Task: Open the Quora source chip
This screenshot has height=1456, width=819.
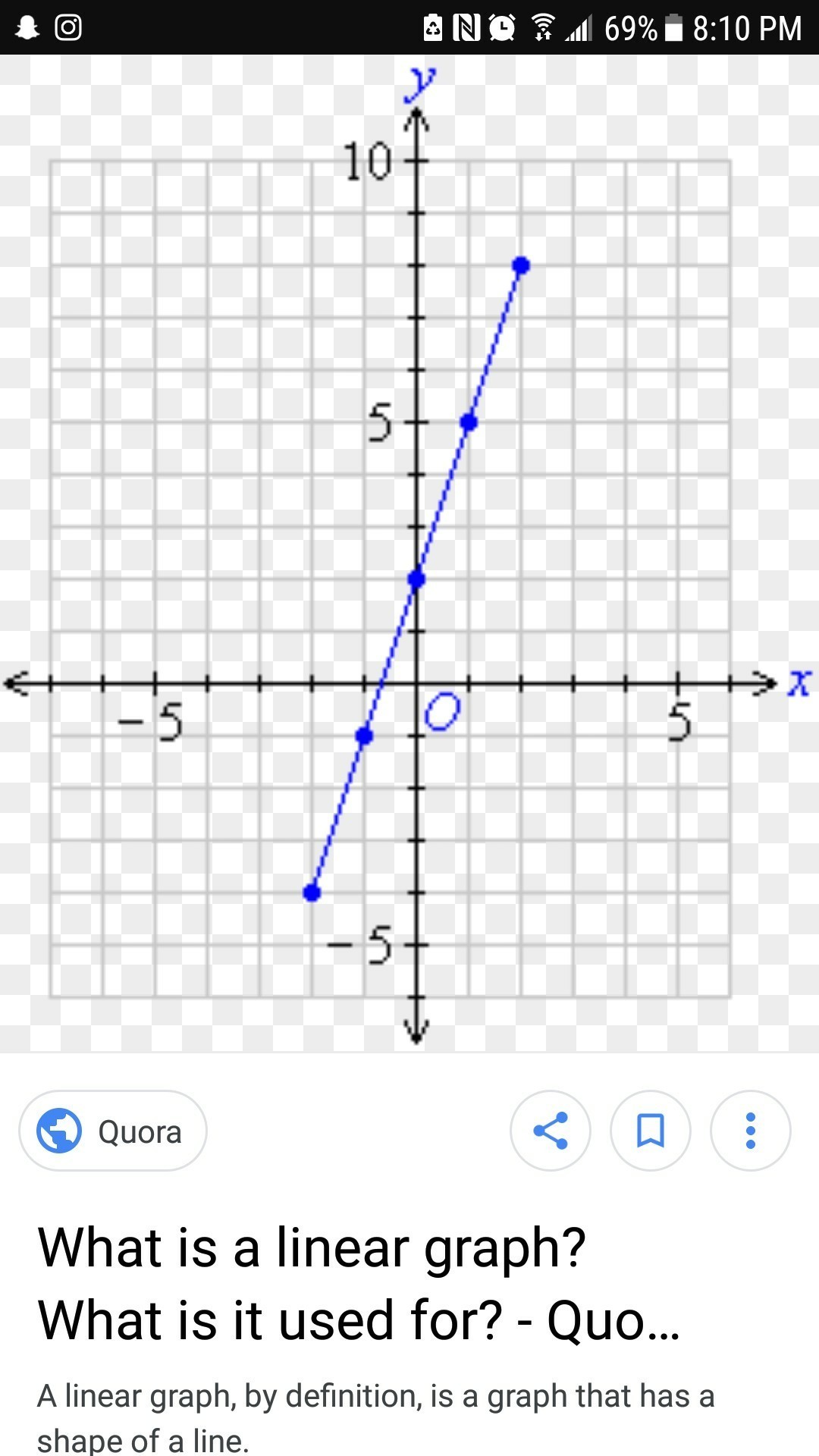Action: (x=112, y=1131)
